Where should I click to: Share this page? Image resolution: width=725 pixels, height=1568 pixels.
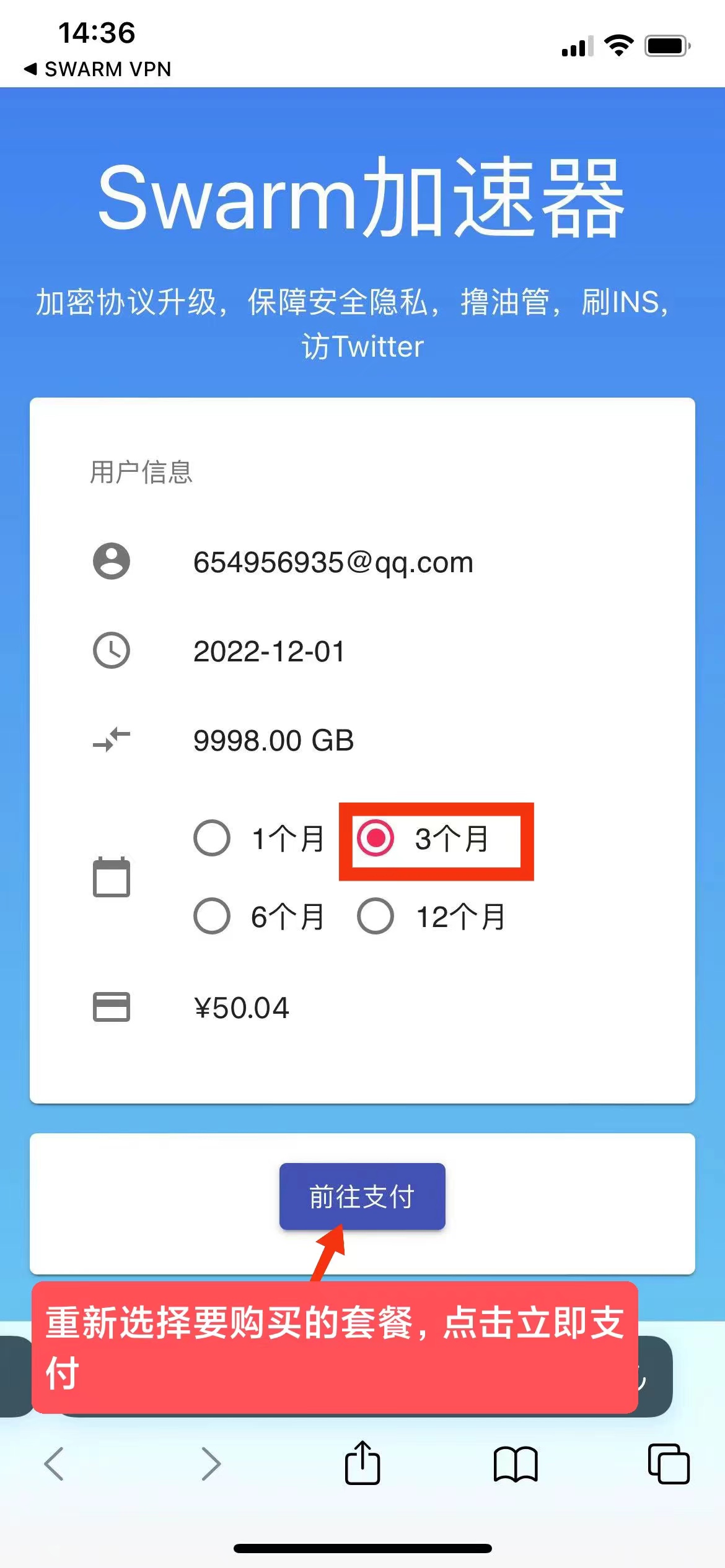362,1463
